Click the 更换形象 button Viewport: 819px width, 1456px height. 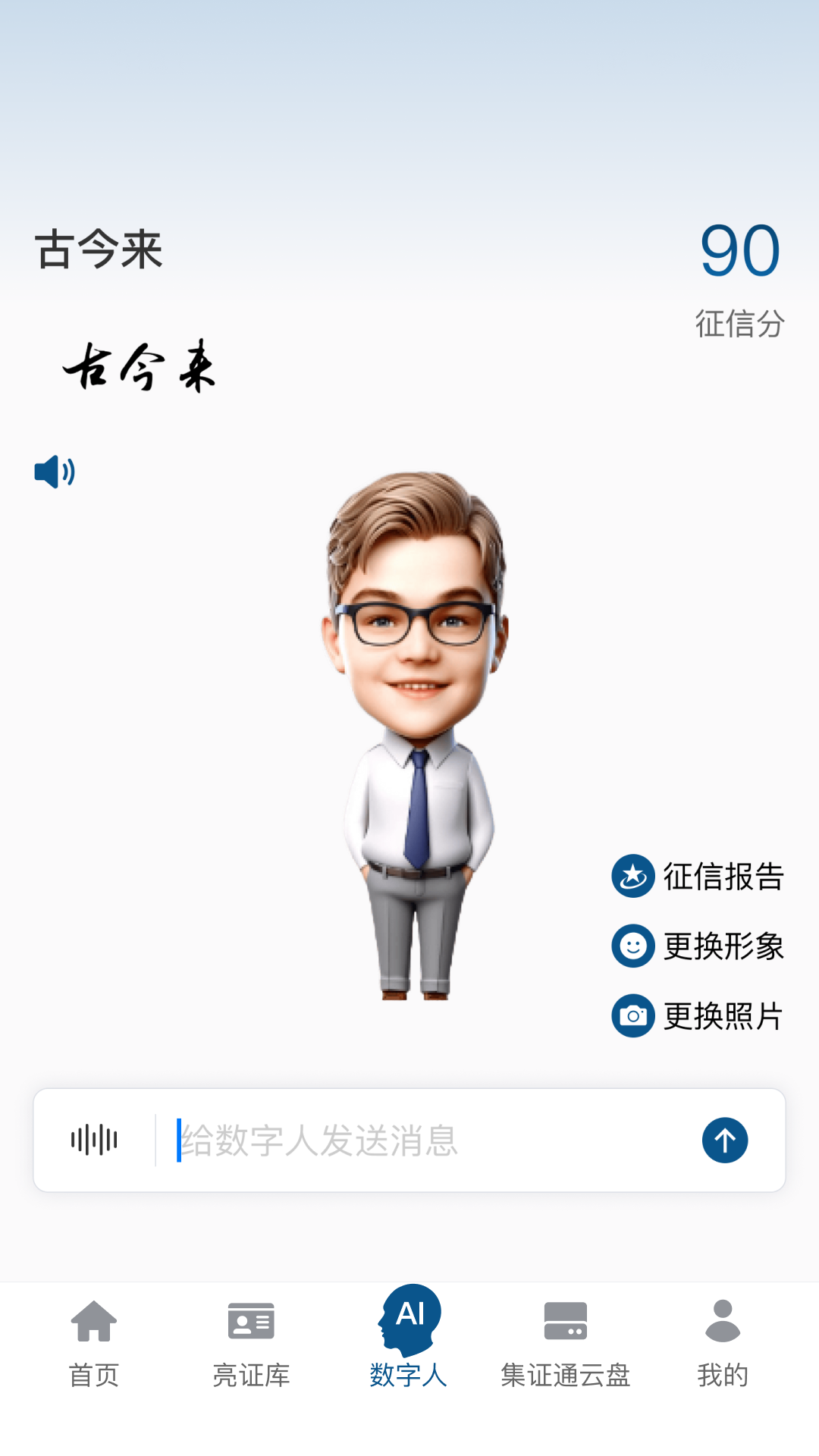pos(723,946)
